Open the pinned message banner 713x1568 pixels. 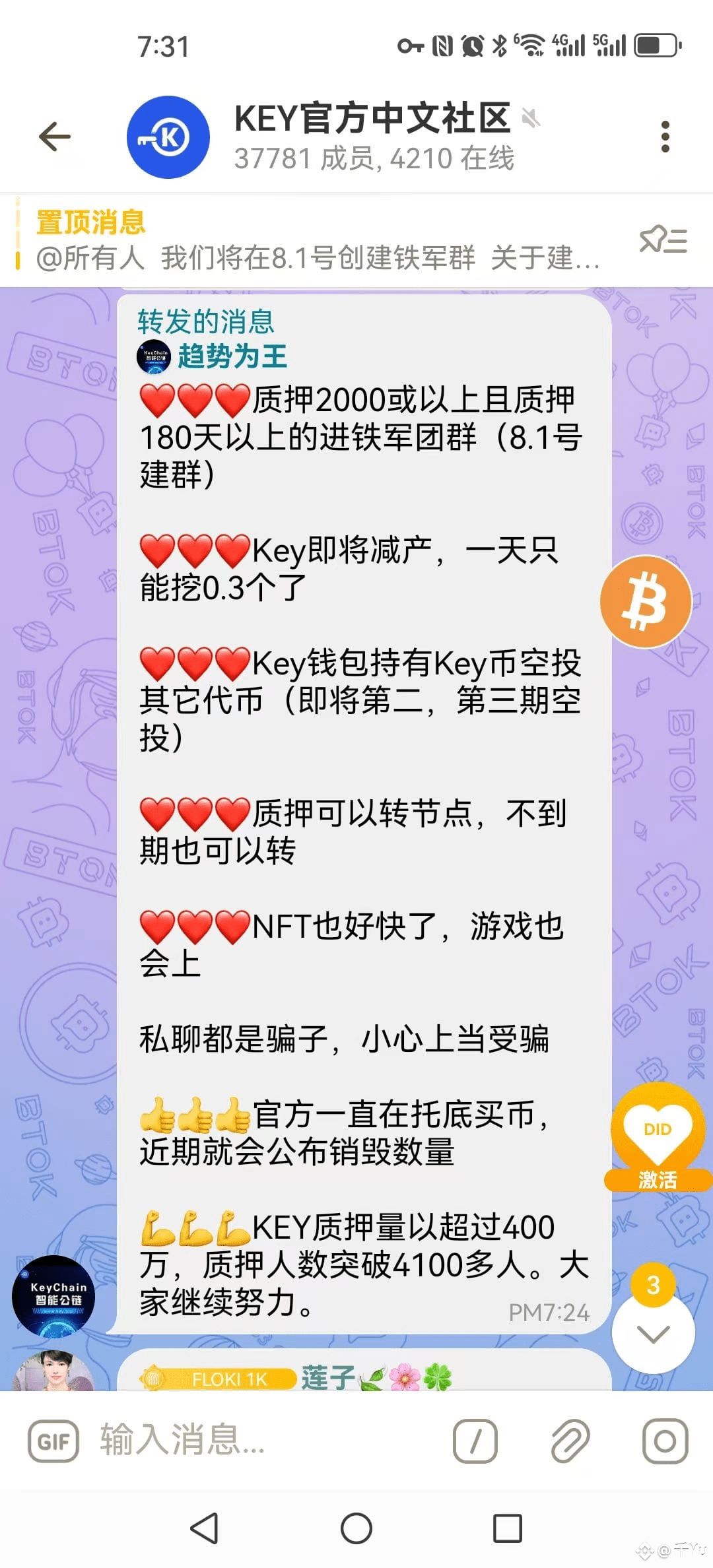tap(317, 241)
